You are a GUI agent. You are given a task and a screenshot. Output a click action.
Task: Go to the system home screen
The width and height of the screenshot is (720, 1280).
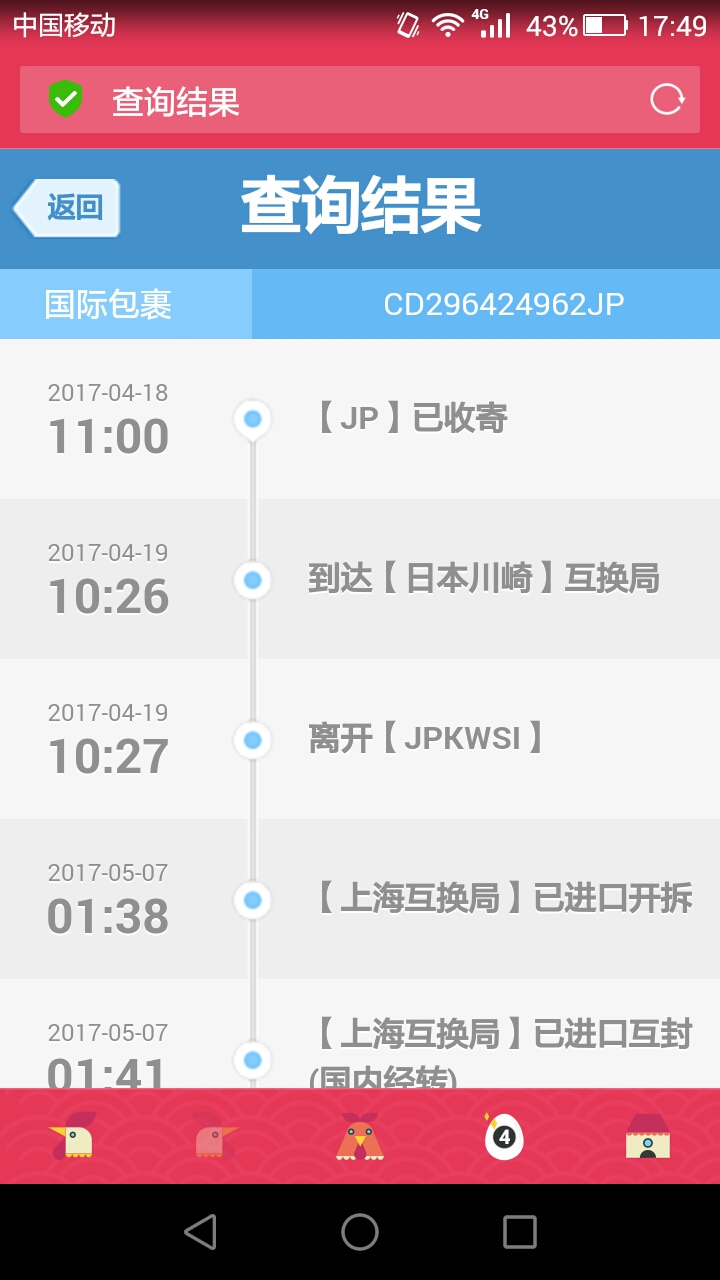pos(360,1232)
